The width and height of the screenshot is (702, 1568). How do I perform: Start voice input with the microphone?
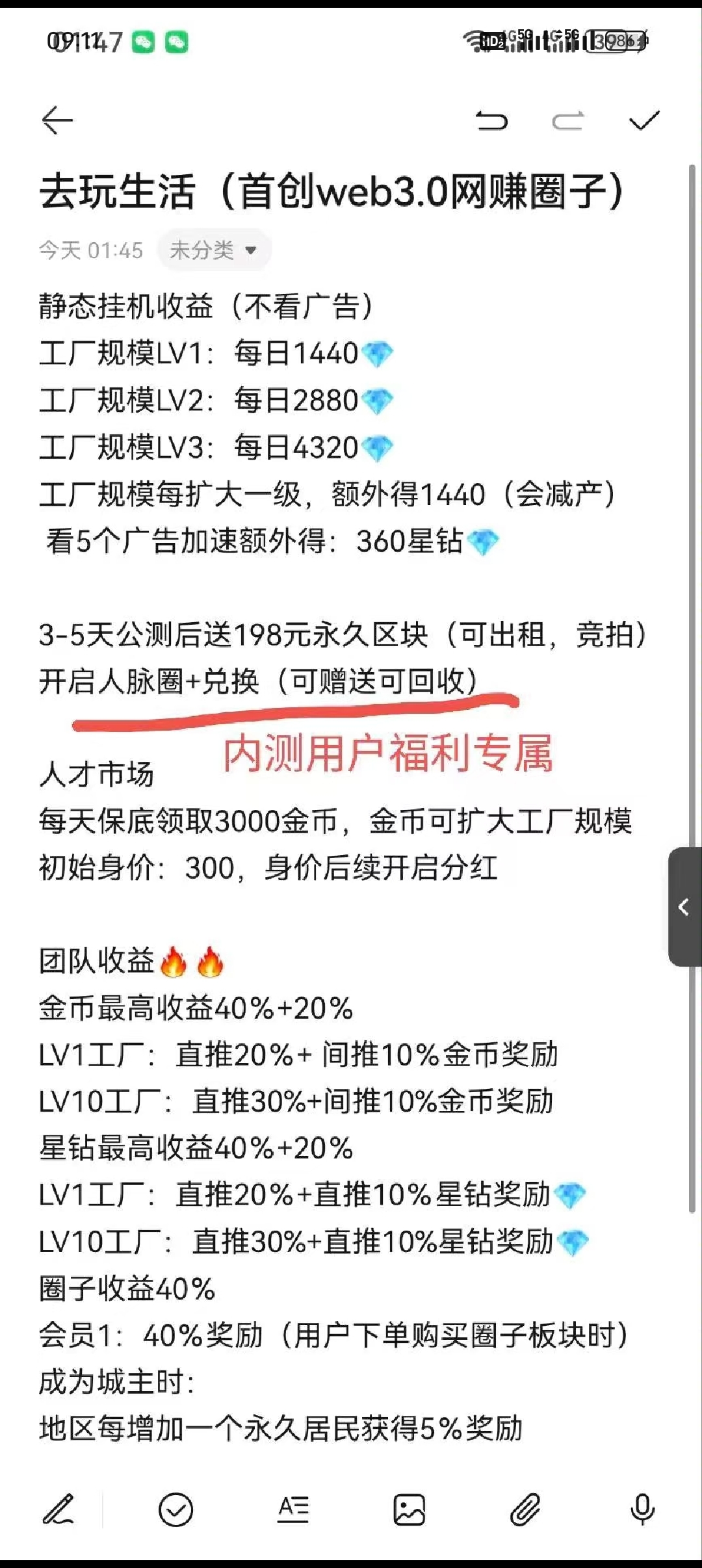643,1509
